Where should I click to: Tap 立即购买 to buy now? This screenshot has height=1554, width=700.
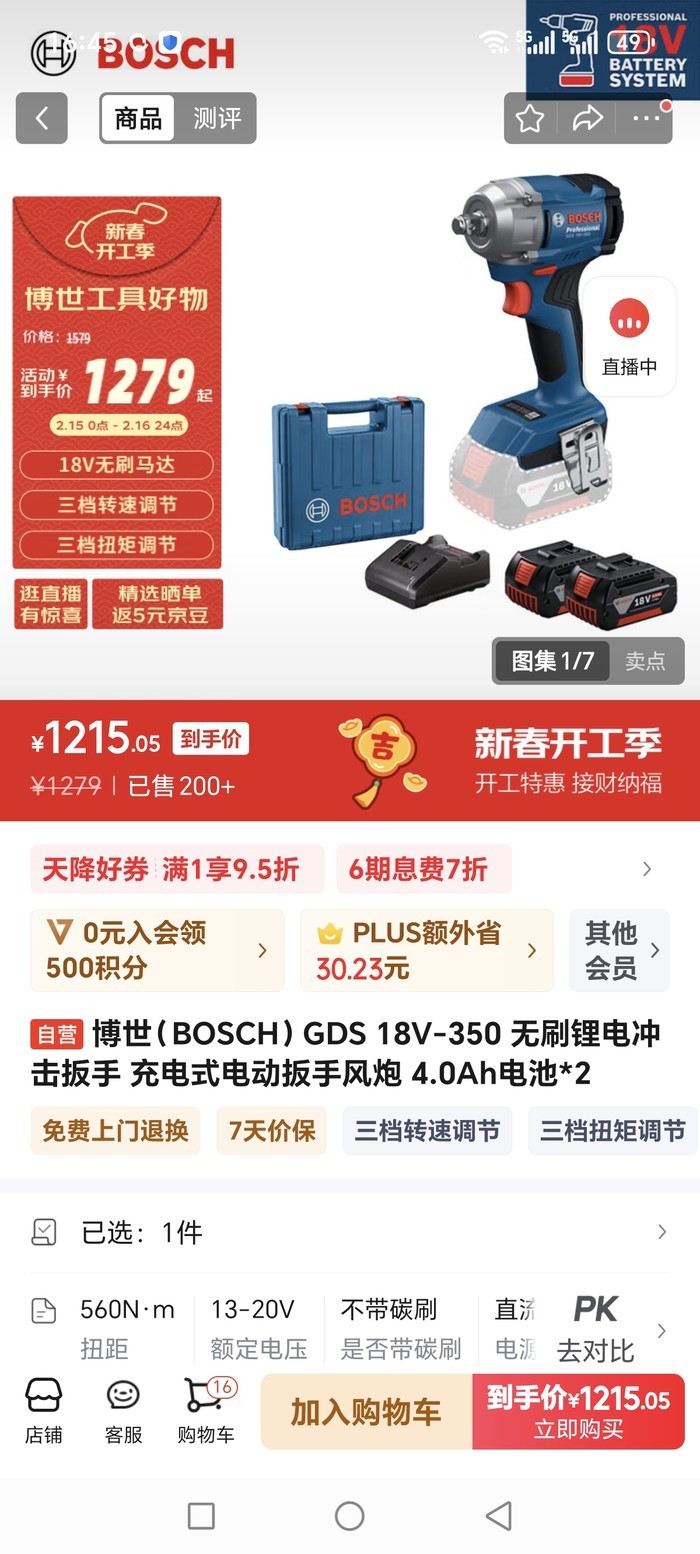(x=578, y=1412)
